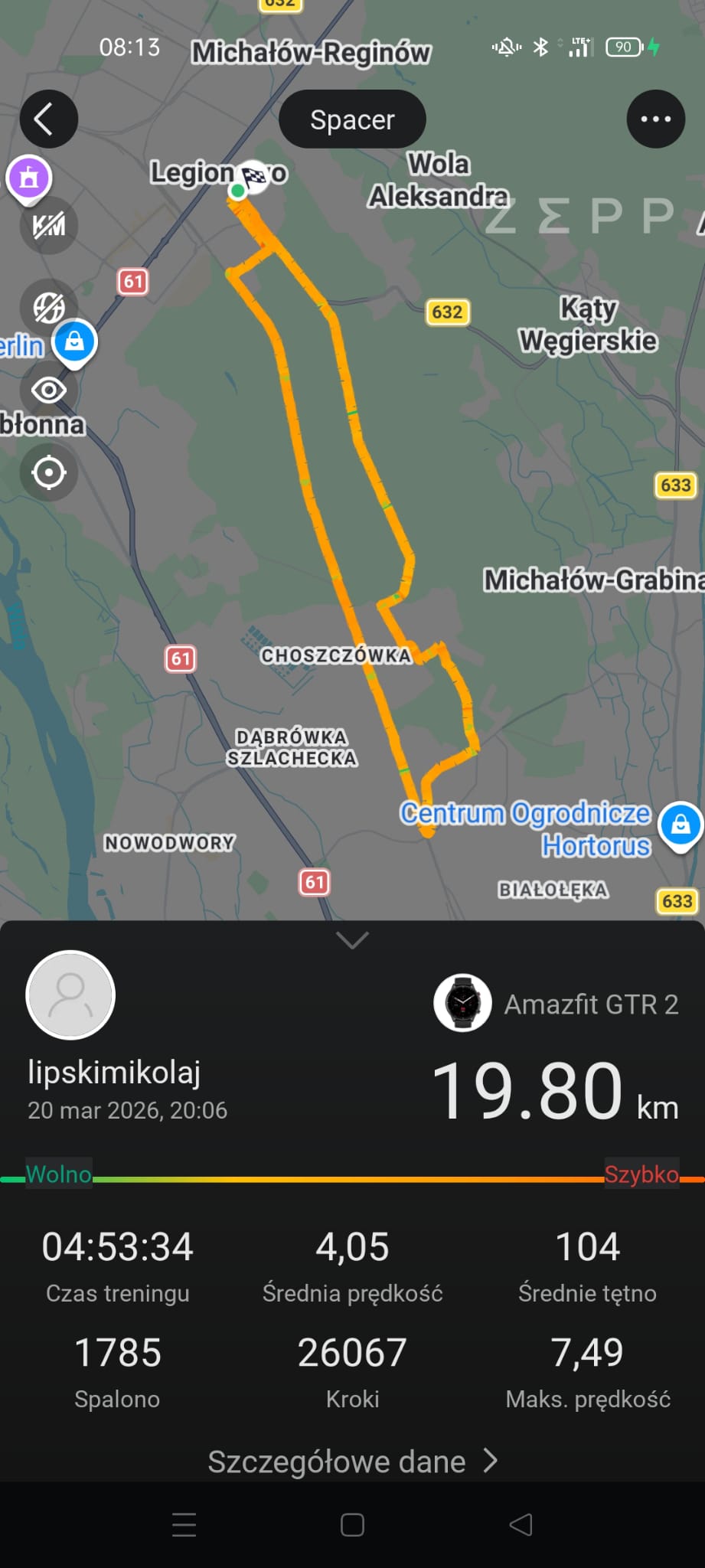Open the lipskimikolaj profile avatar

[70, 995]
